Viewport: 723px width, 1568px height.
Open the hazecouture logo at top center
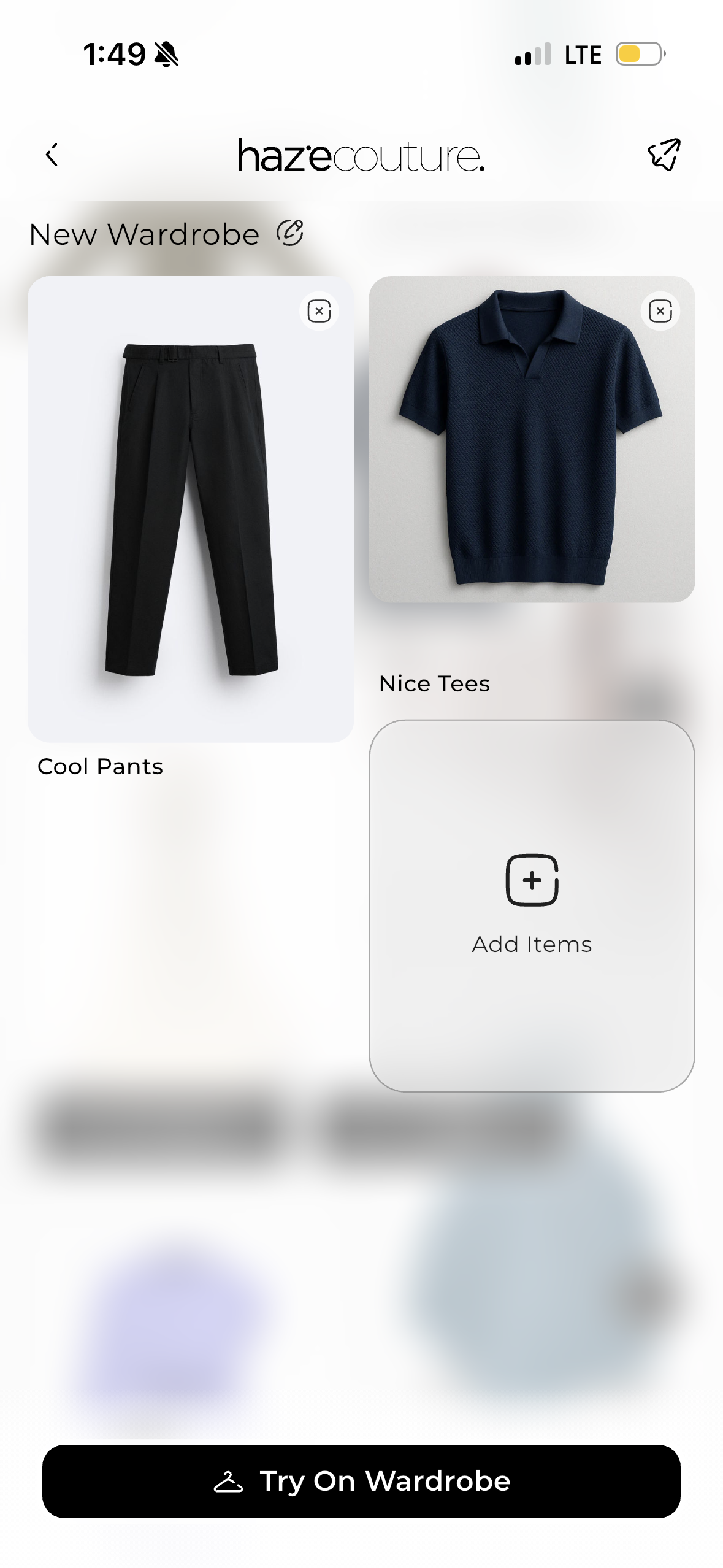(361, 155)
